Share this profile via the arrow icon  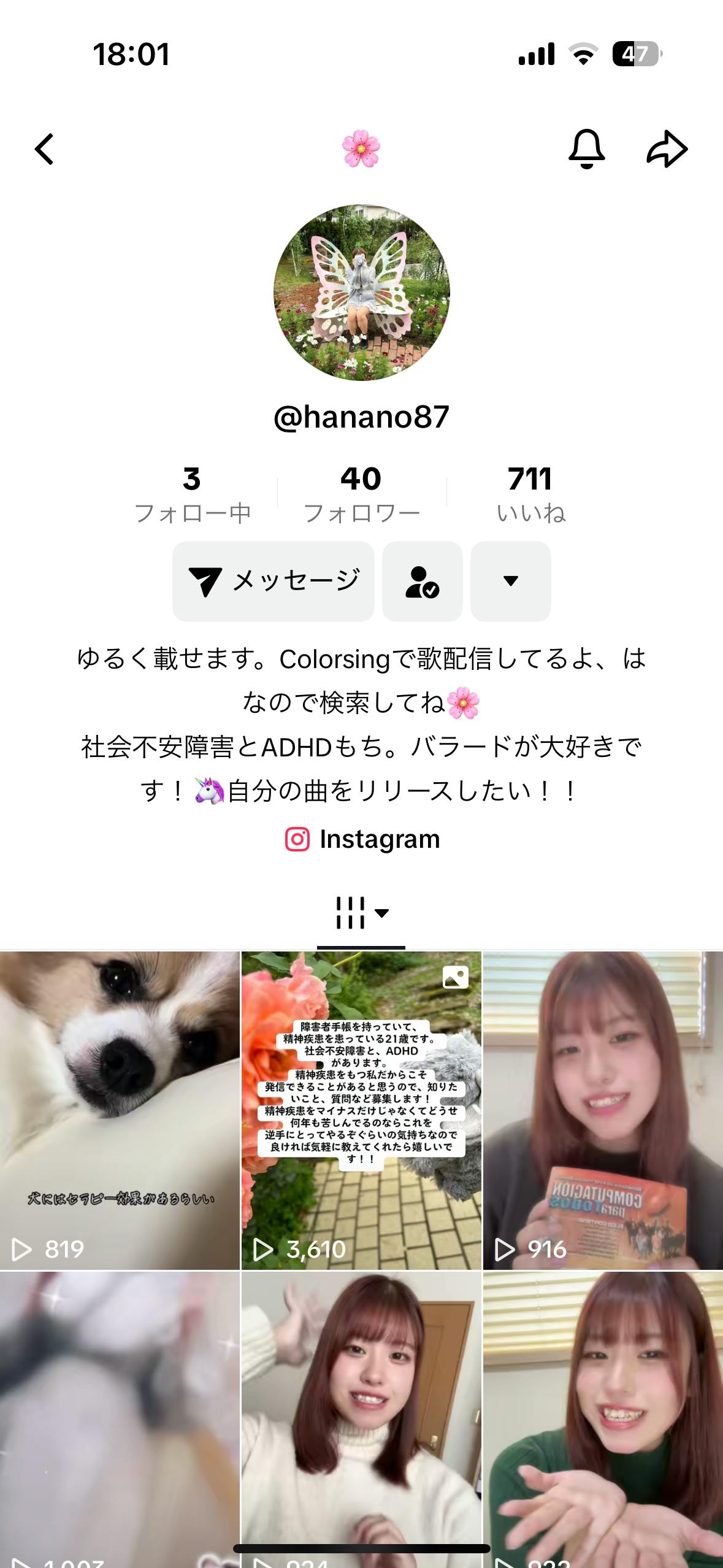pyautogui.click(x=667, y=149)
